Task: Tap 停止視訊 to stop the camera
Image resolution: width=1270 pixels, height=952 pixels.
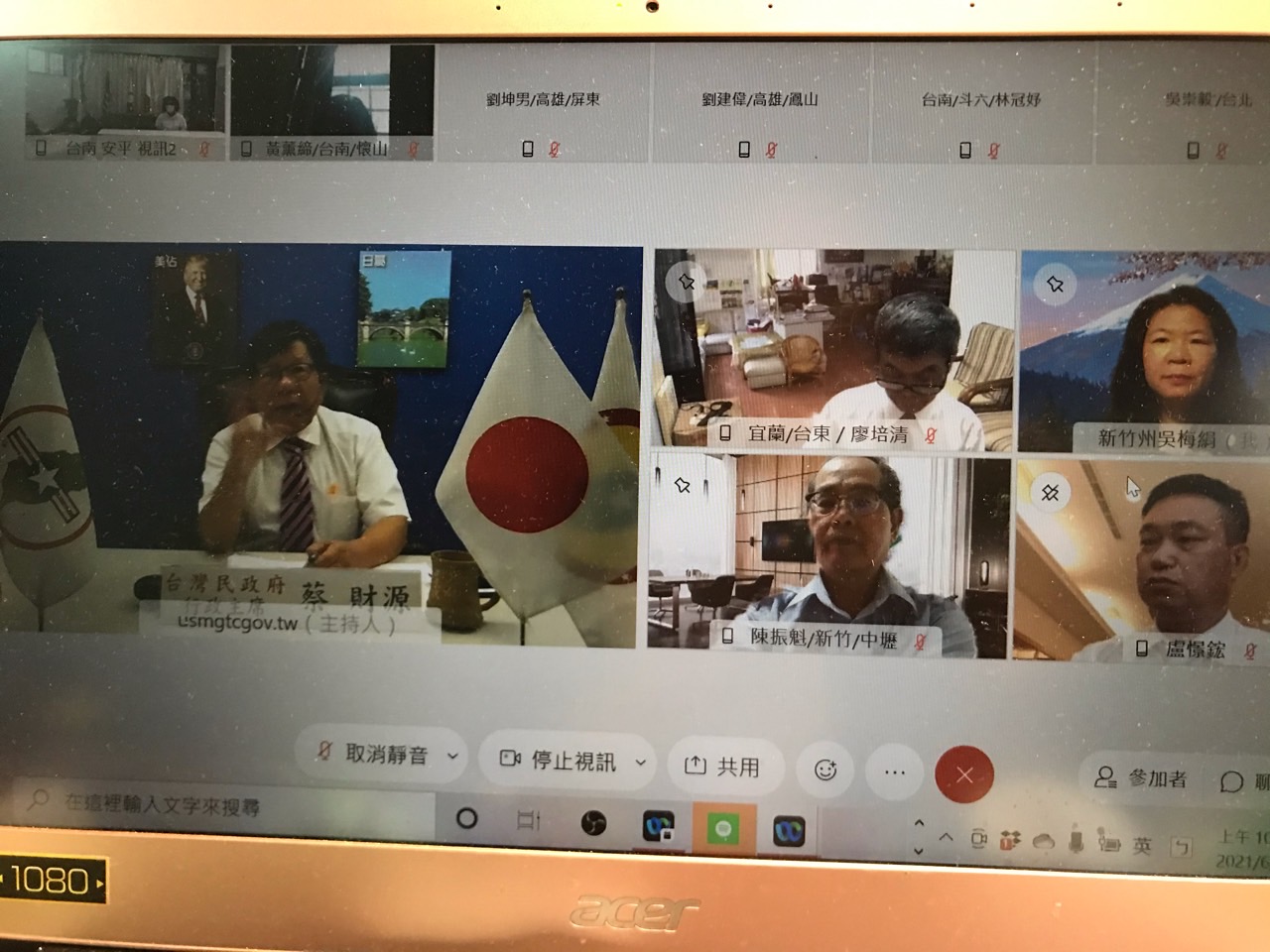Action: (x=561, y=762)
